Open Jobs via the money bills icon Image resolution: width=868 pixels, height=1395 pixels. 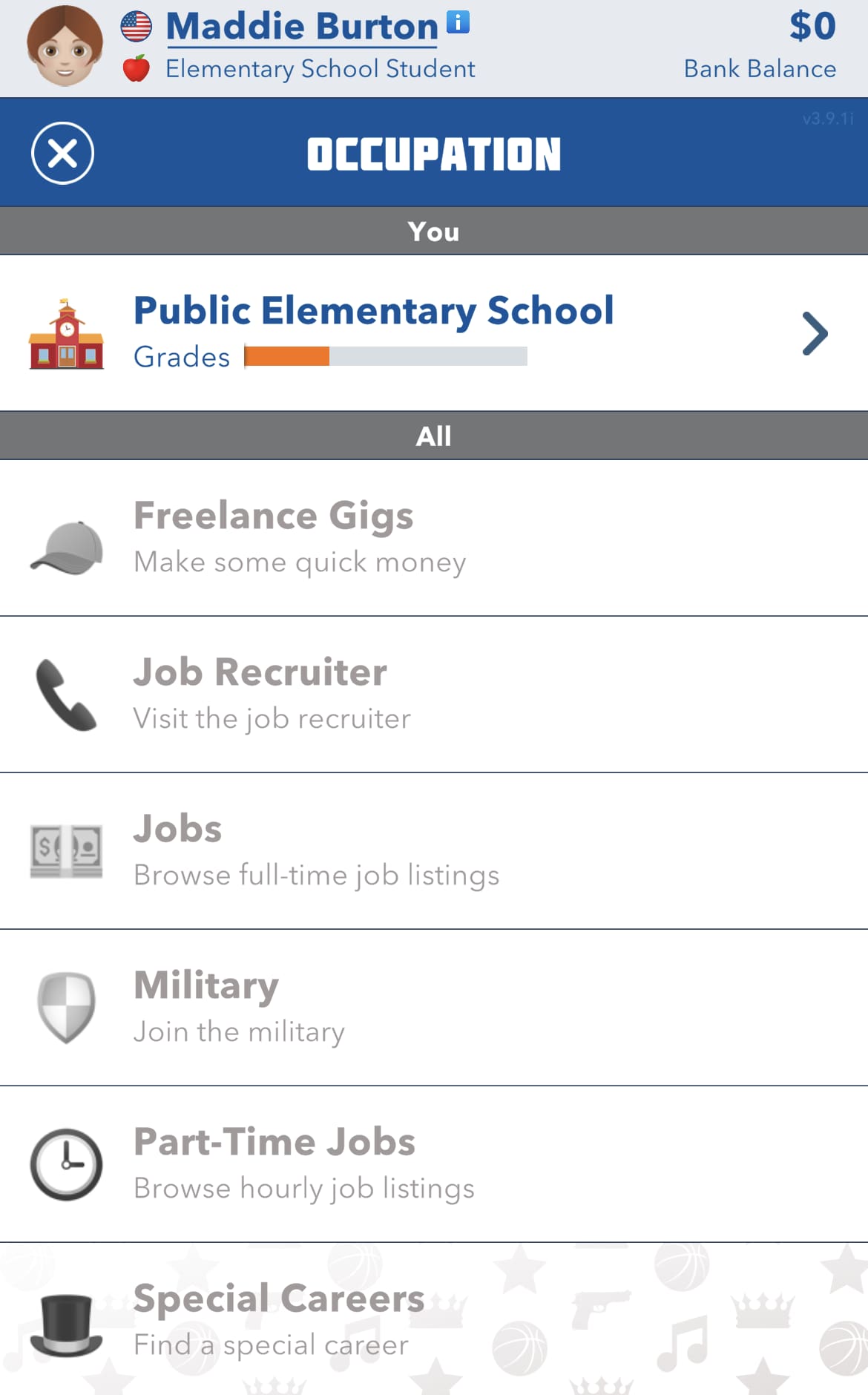point(65,851)
